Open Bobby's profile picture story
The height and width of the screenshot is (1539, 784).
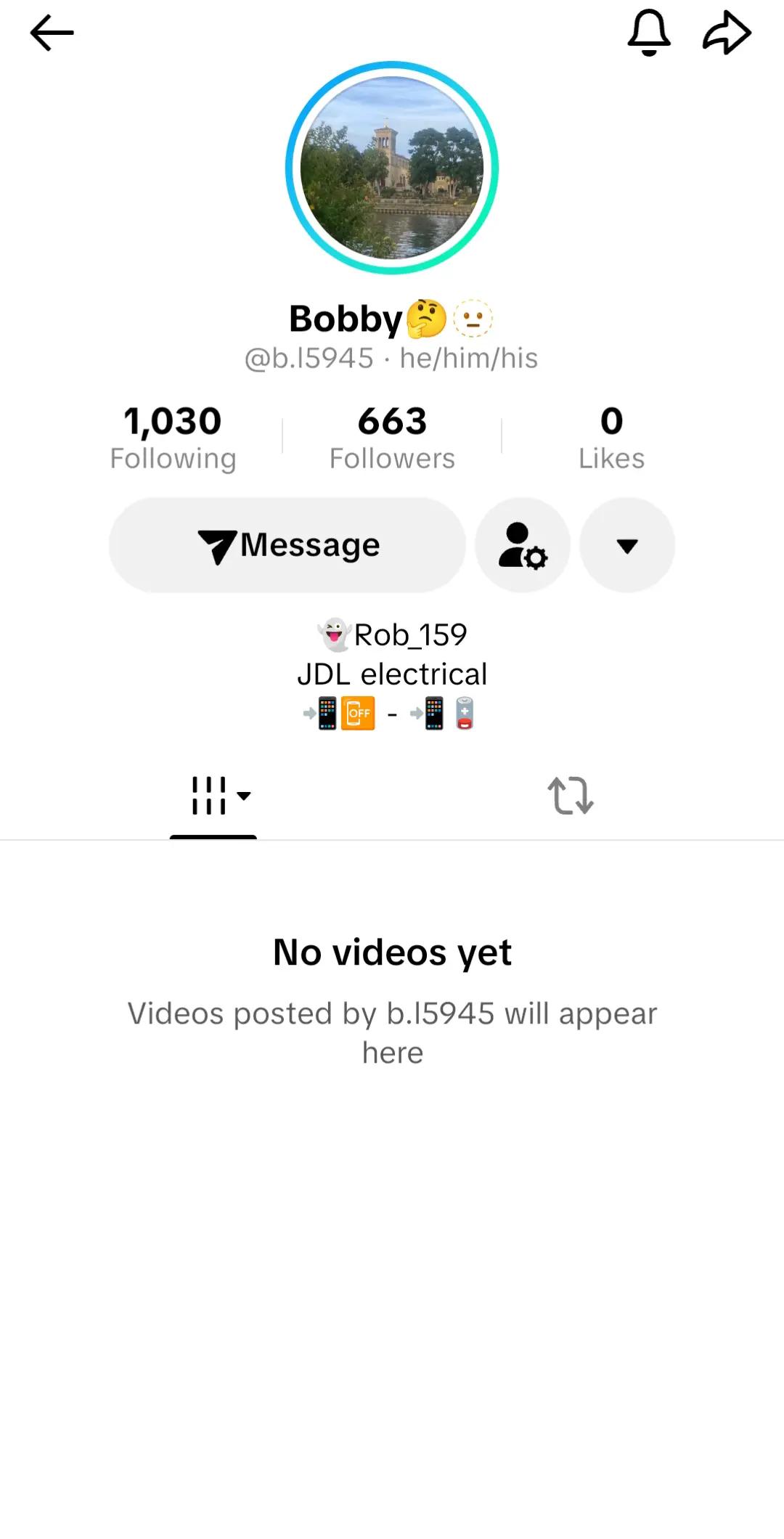click(392, 168)
